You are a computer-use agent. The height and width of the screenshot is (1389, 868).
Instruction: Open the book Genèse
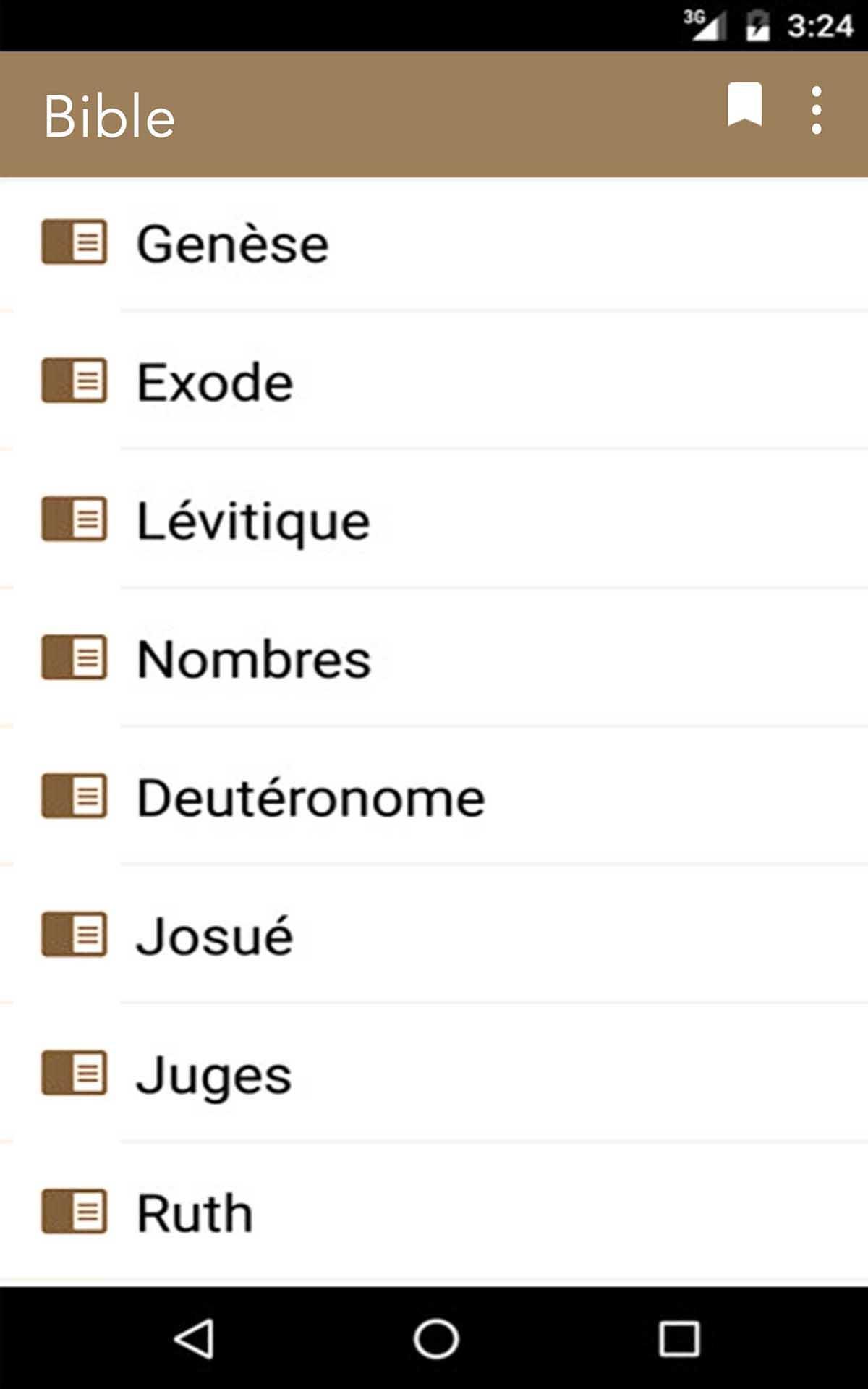tap(434, 244)
